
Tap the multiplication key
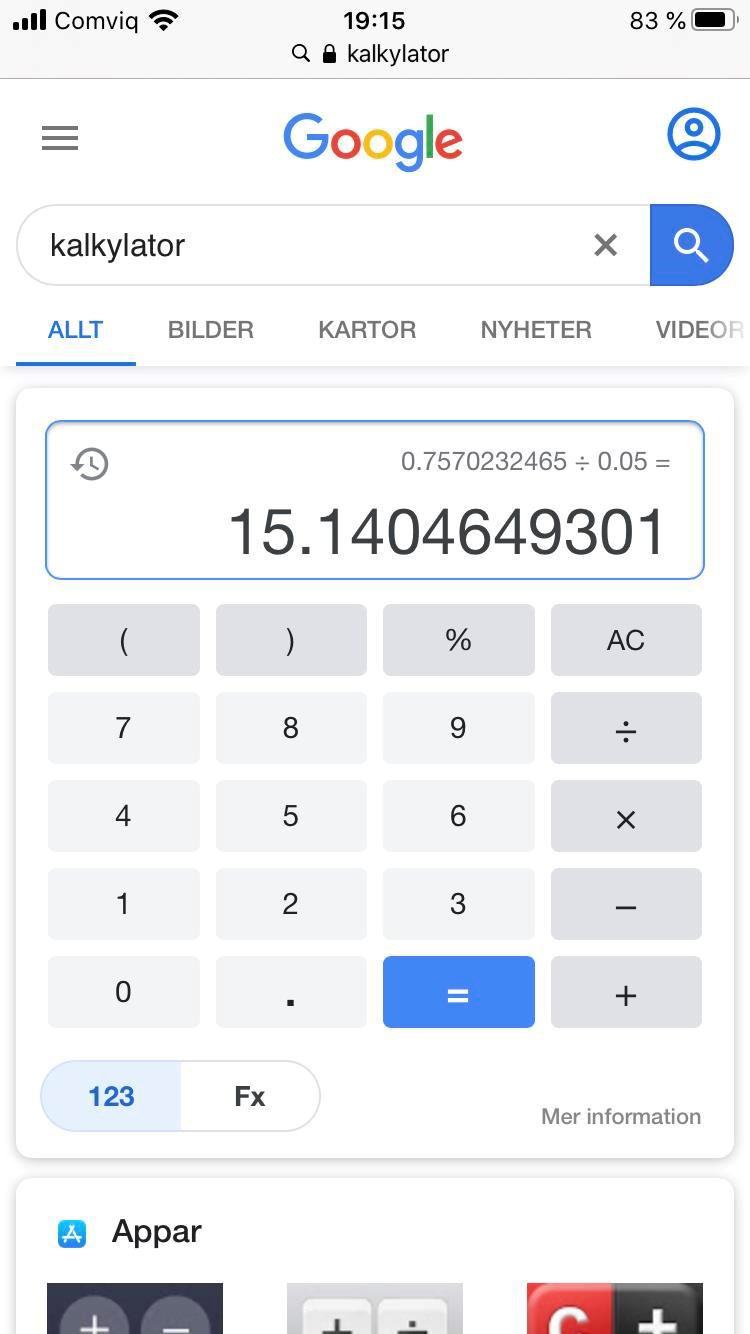point(626,816)
